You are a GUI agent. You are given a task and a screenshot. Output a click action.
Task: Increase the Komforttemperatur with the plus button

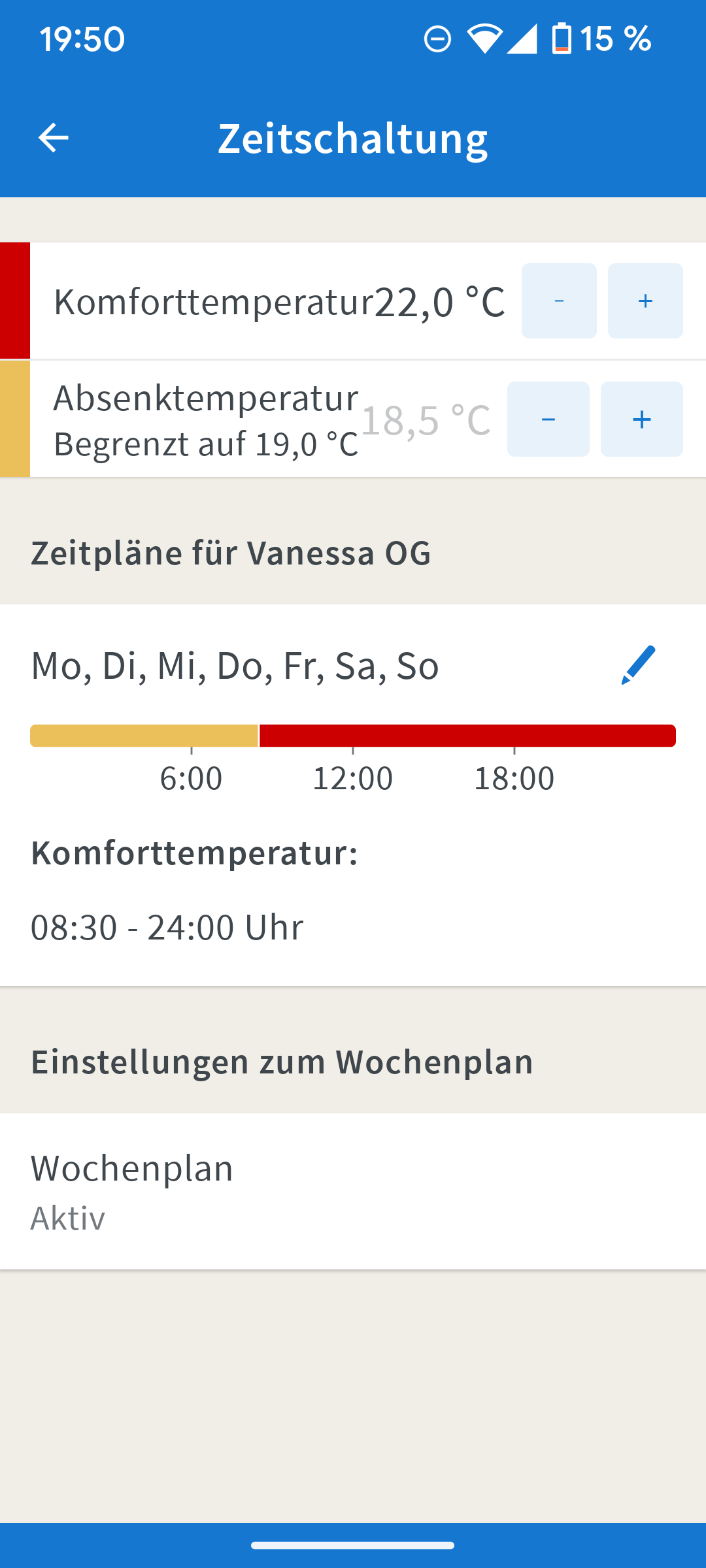click(645, 301)
